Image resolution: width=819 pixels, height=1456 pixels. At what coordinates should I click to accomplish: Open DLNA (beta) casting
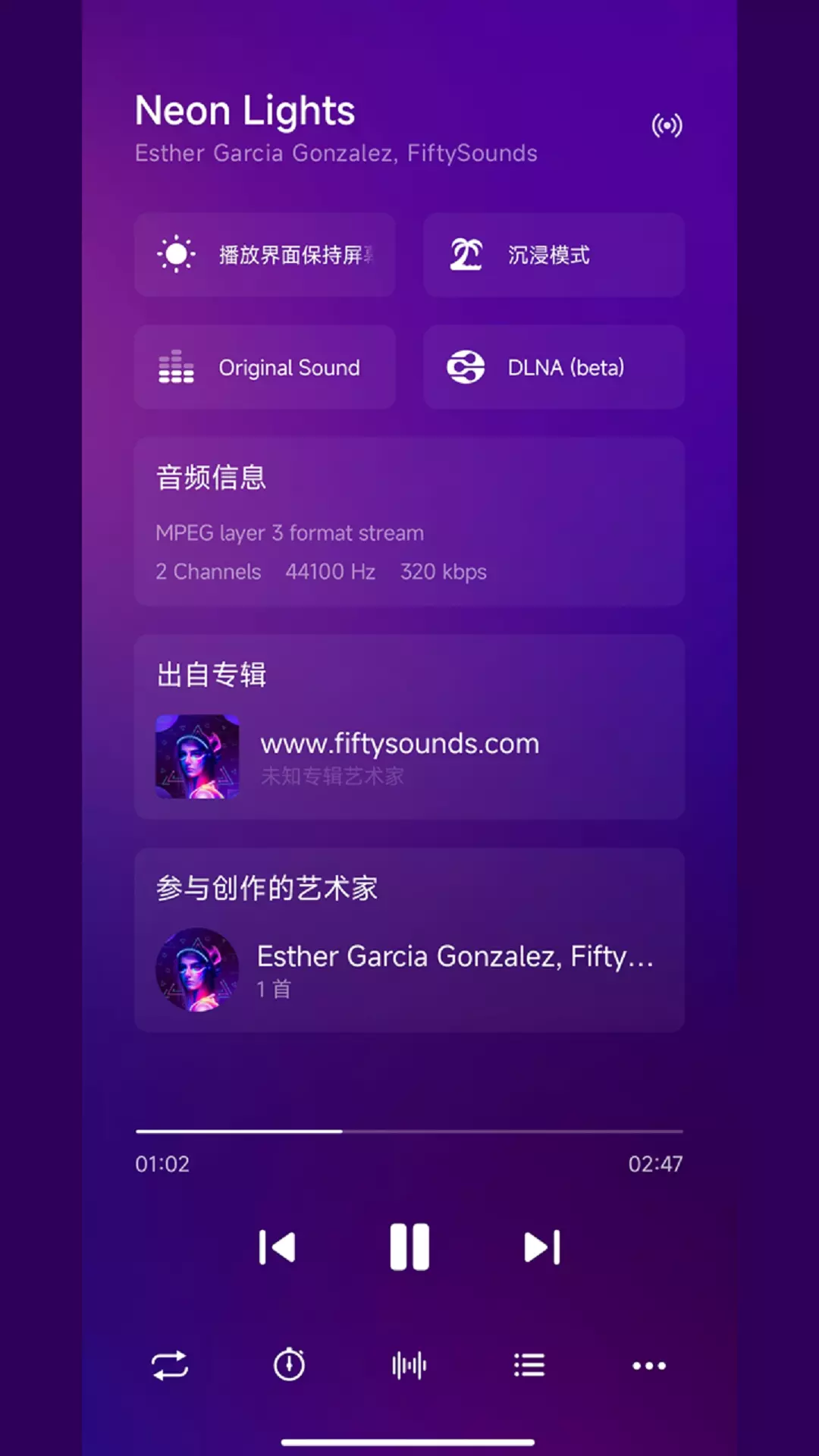click(554, 367)
